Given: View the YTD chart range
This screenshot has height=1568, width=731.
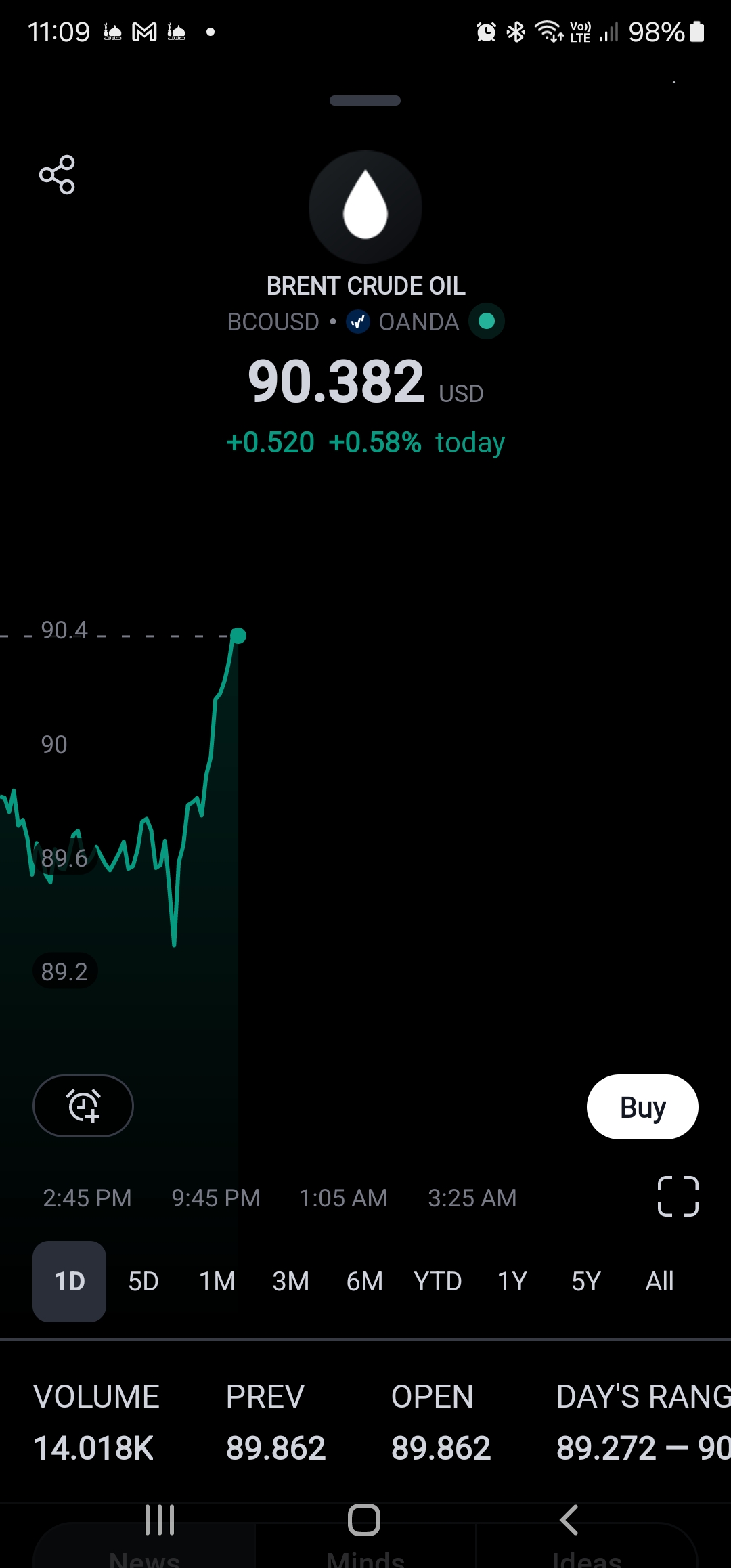Looking at the screenshot, I should point(438,1282).
